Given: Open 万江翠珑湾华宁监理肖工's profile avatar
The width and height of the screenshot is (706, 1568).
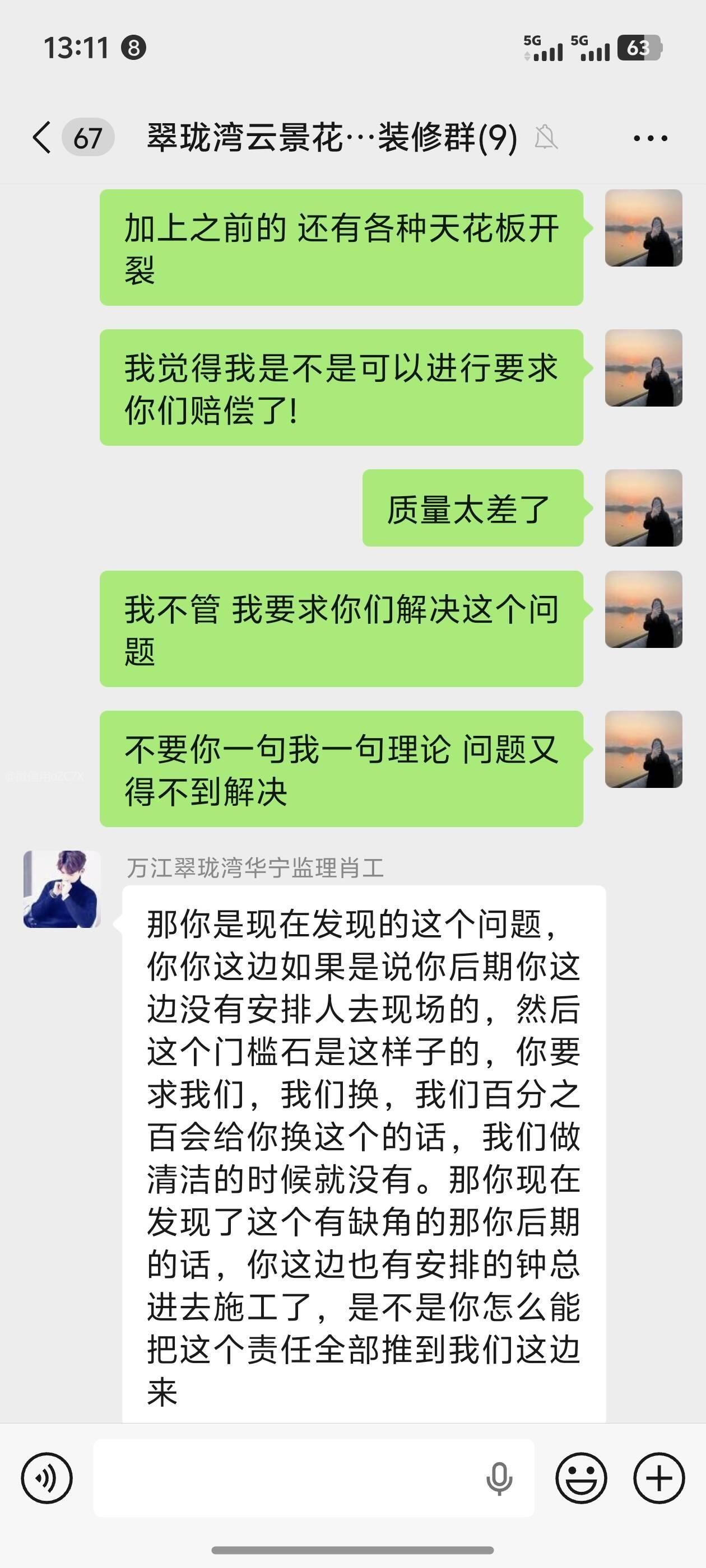Looking at the screenshot, I should coord(62,889).
